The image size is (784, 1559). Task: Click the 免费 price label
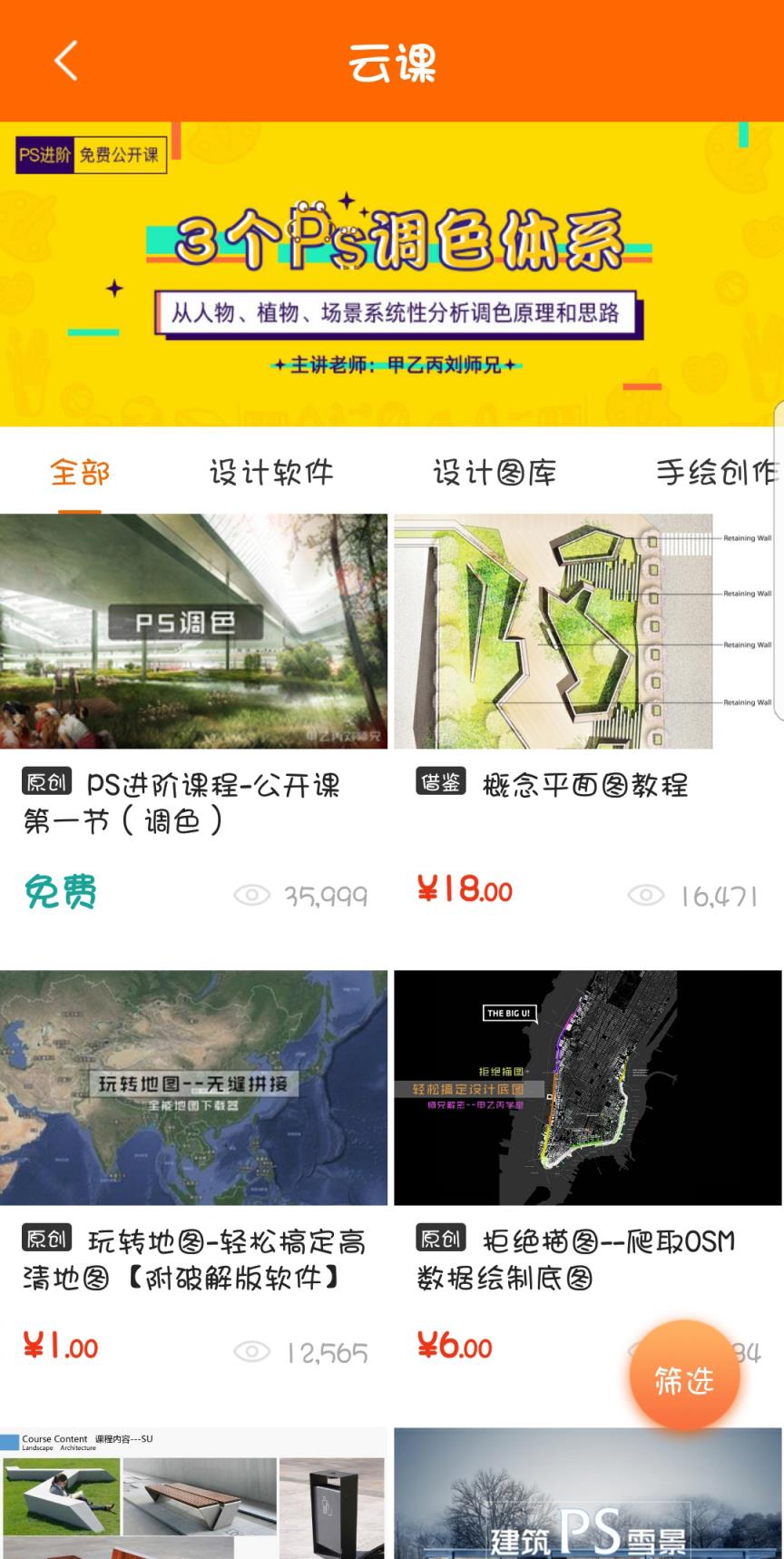(x=61, y=892)
